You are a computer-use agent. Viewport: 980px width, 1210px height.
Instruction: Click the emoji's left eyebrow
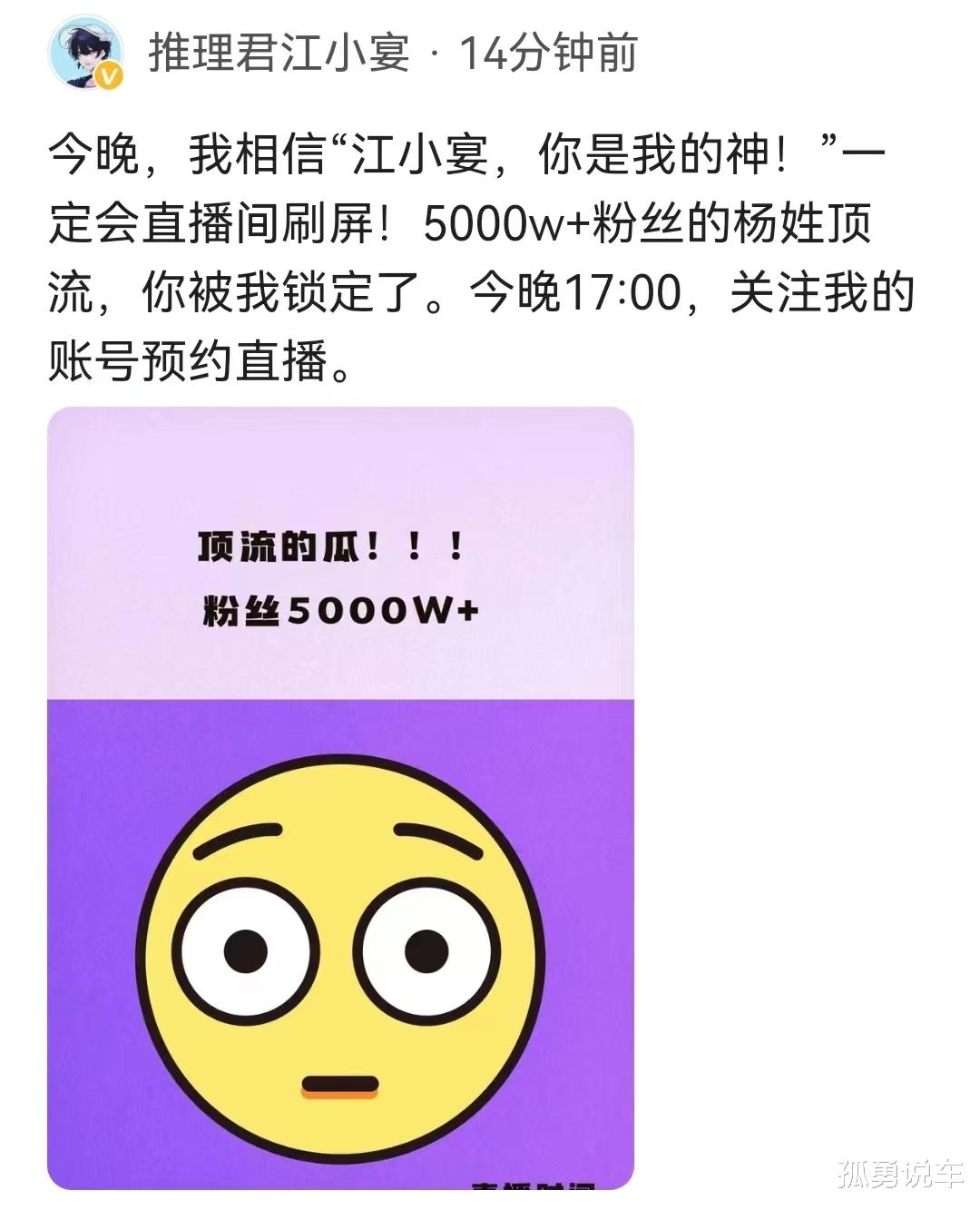coord(239,840)
